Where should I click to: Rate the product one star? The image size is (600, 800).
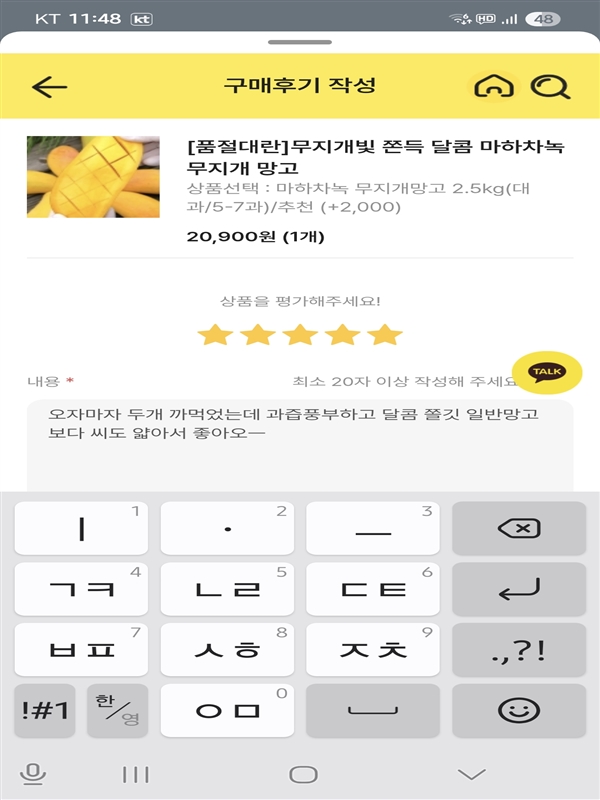pyautogui.click(x=215, y=335)
